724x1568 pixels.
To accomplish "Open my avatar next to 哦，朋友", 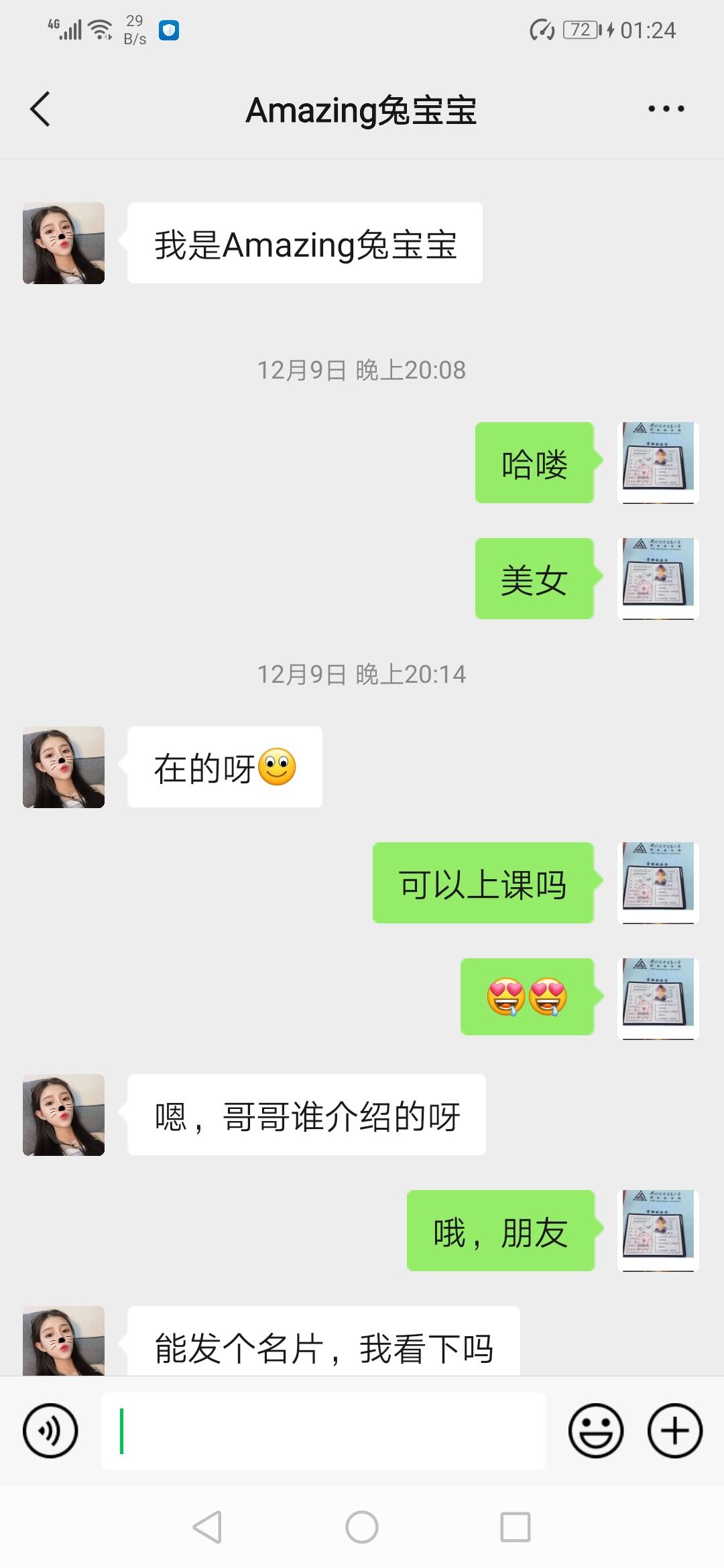I will click(658, 1230).
